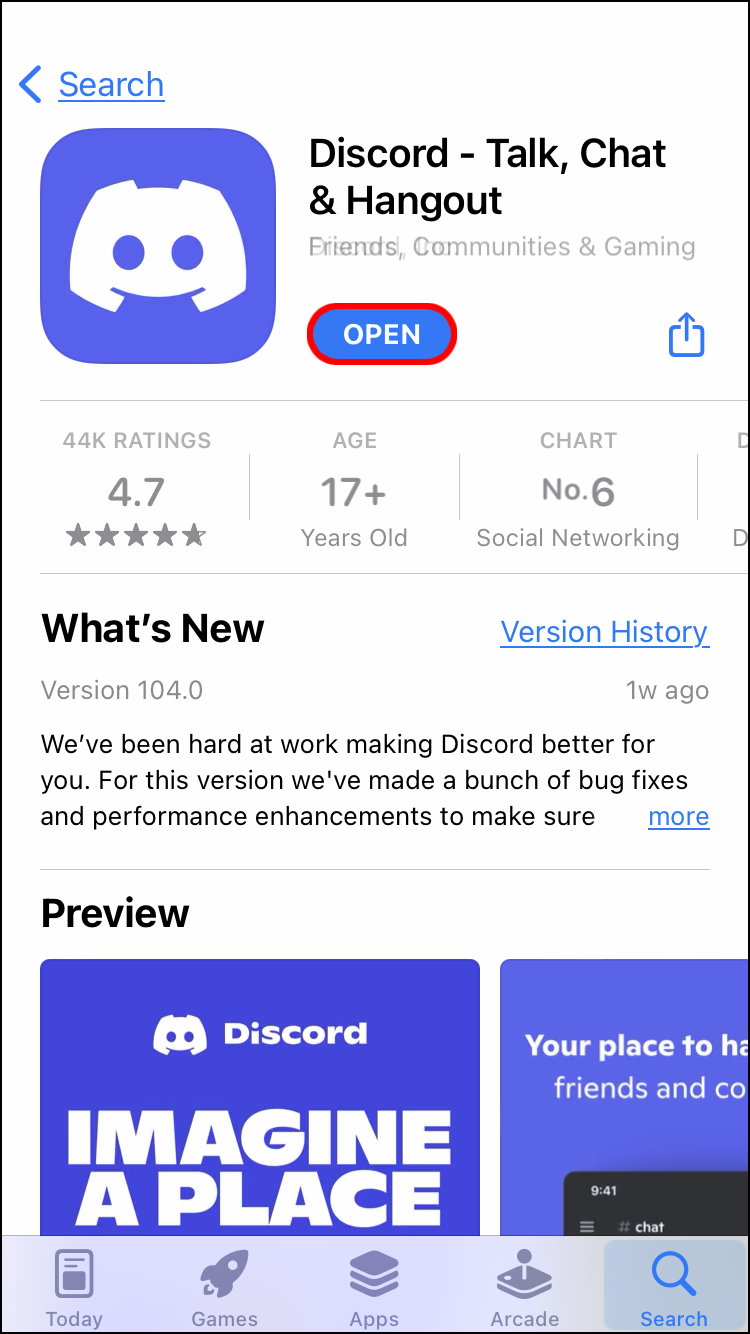Select the Search tab
The image size is (750, 1334).
(x=674, y=1288)
